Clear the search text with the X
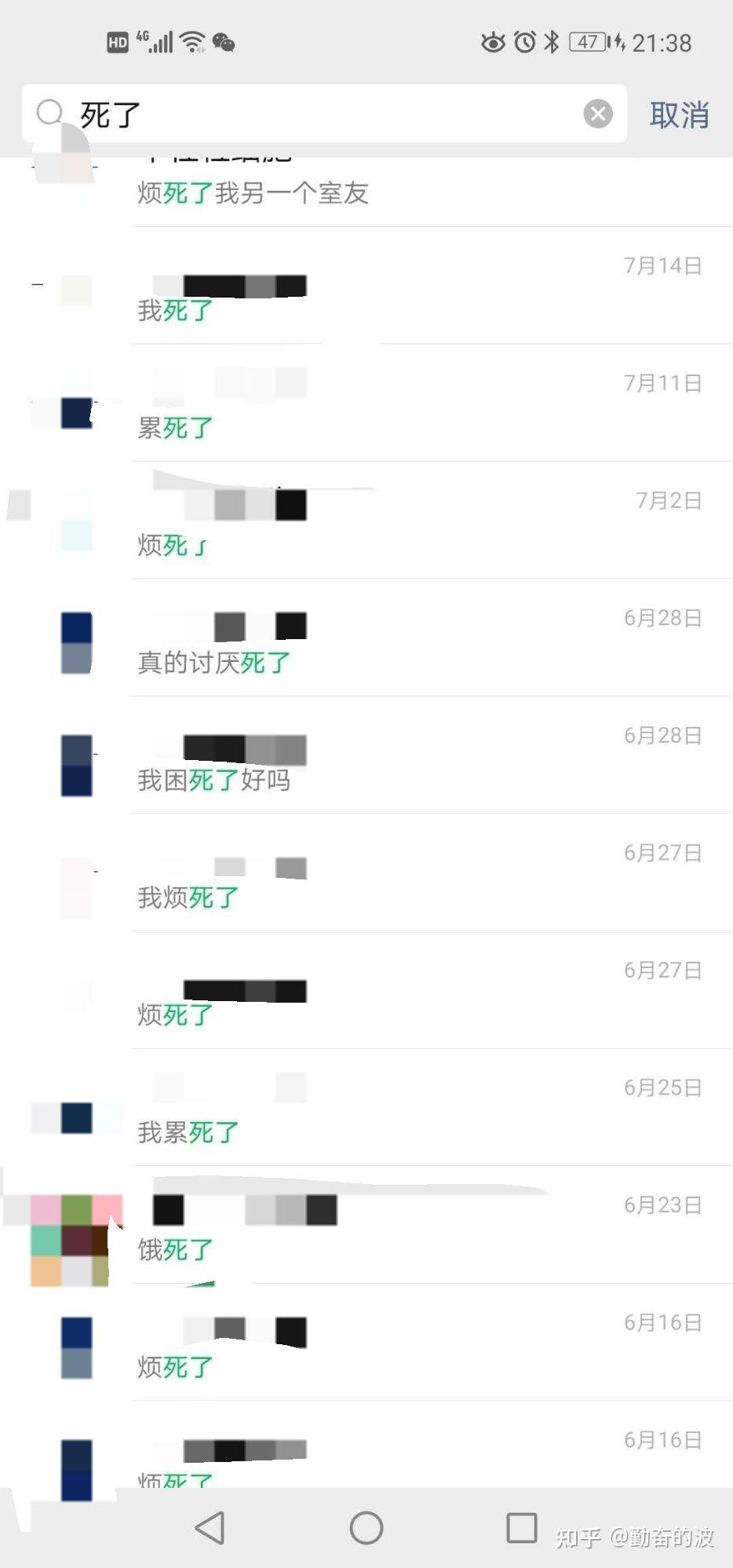Viewport: 733px width, 1568px height. (598, 115)
